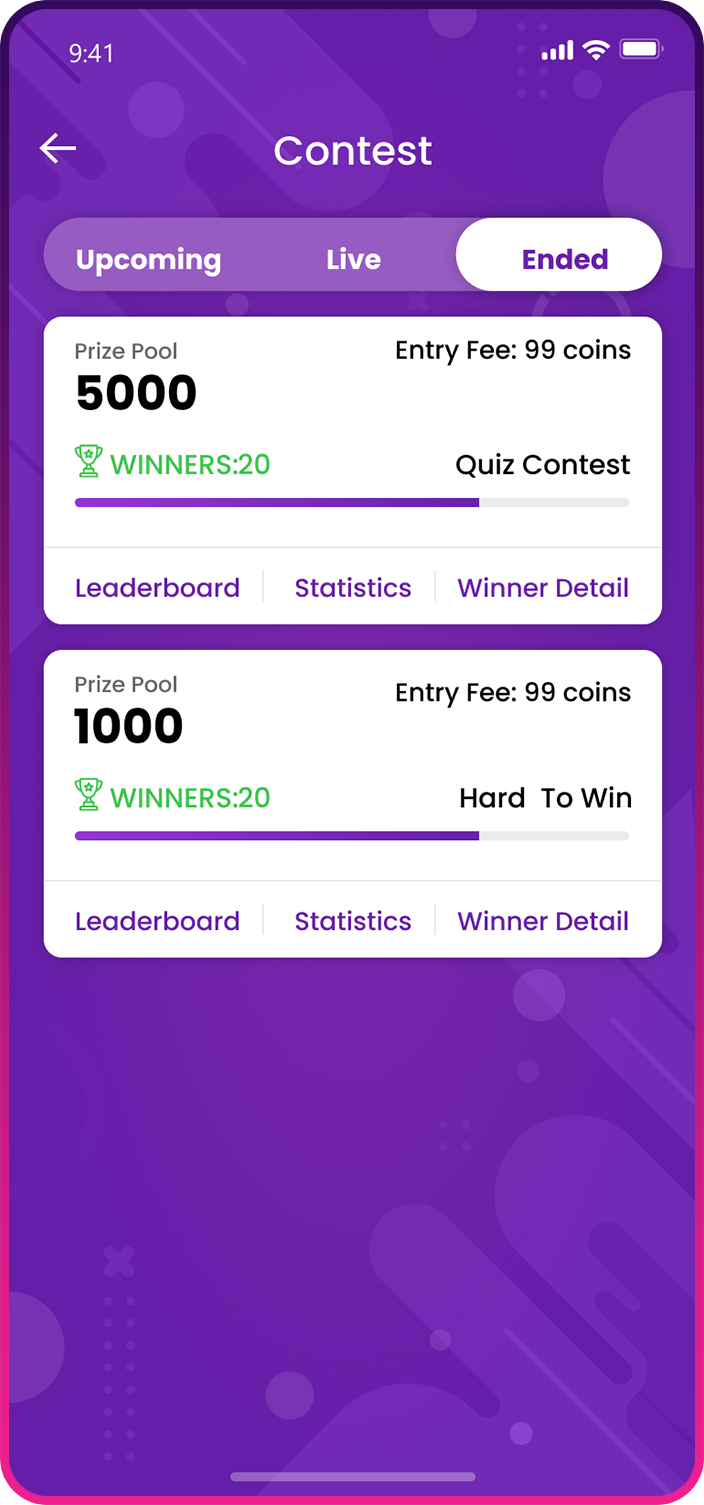Select the Ended tab
This screenshot has width=704, height=1505.
pyautogui.click(x=564, y=259)
